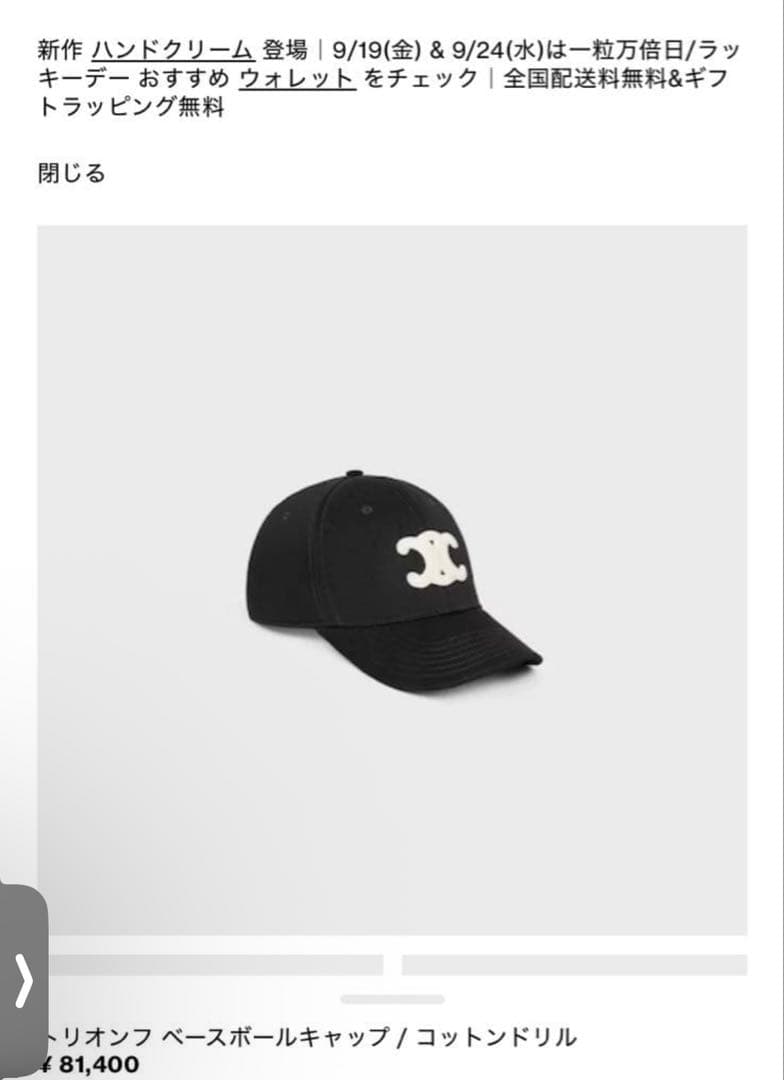784x1080 pixels.
Task: View the black baseball cap product image
Action: point(393,580)
